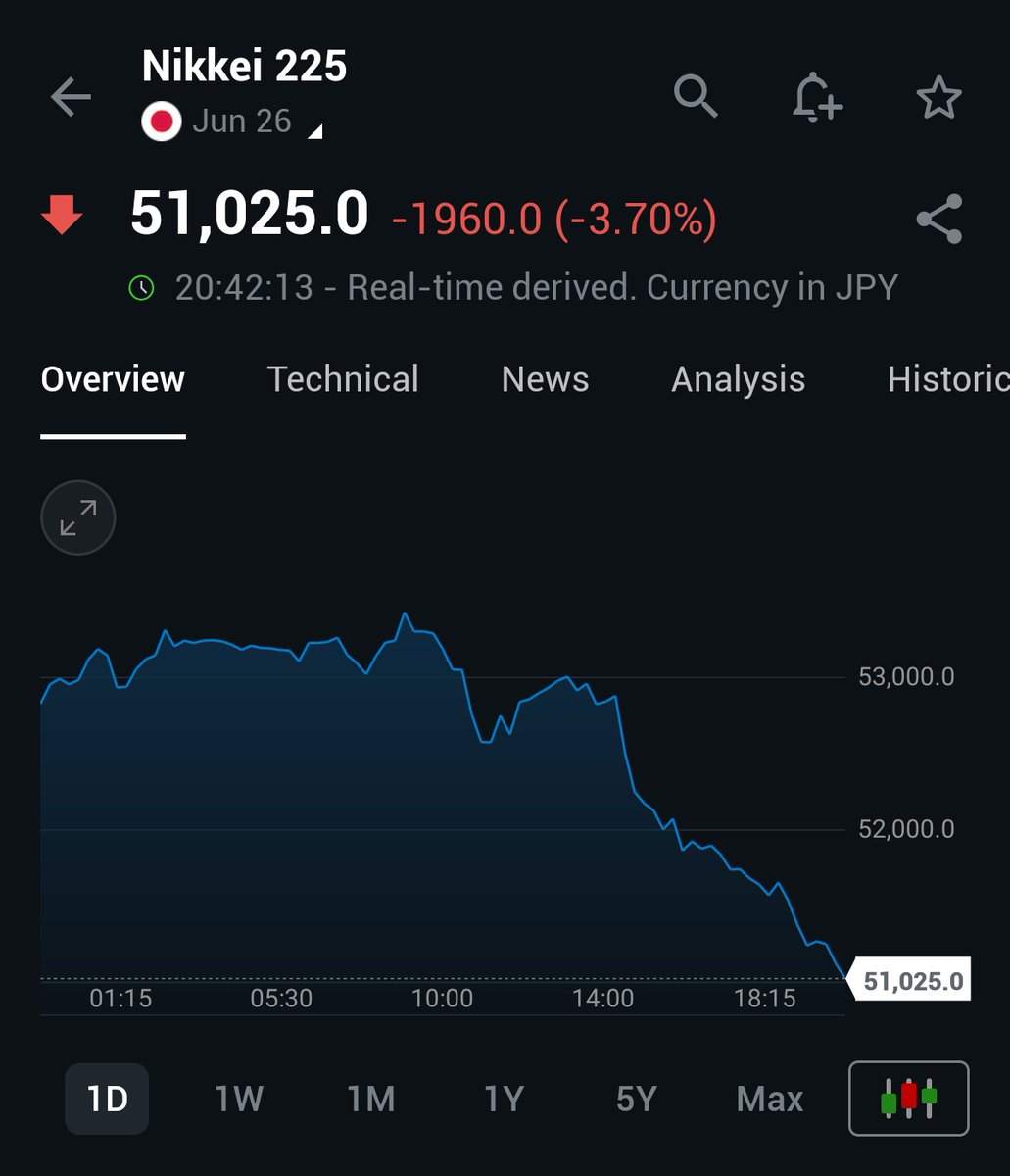The height and width of the screenshot is (1176, 1010).
Task: Select the Analysis tab
Action: point(738,379)
